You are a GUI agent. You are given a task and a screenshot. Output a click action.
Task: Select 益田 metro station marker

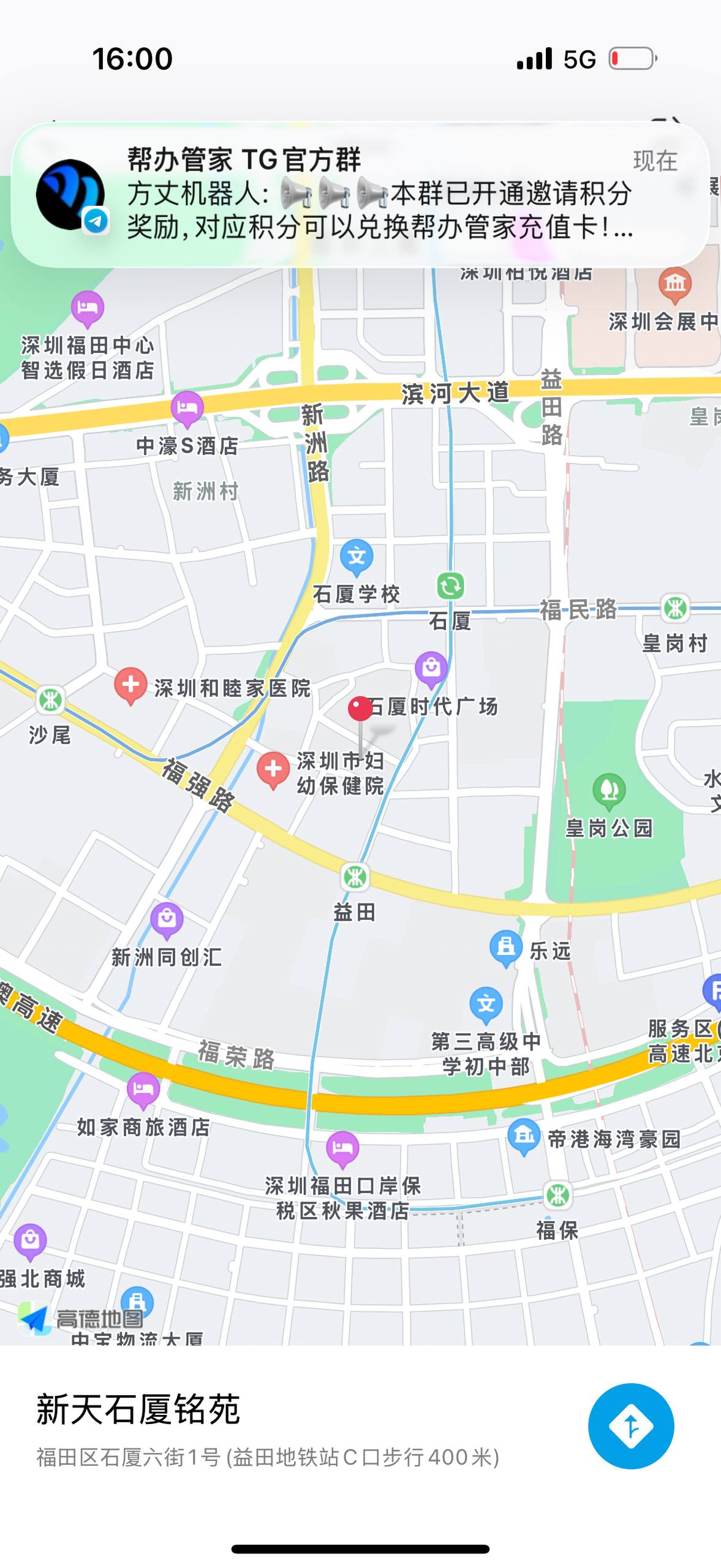[355, 877]
